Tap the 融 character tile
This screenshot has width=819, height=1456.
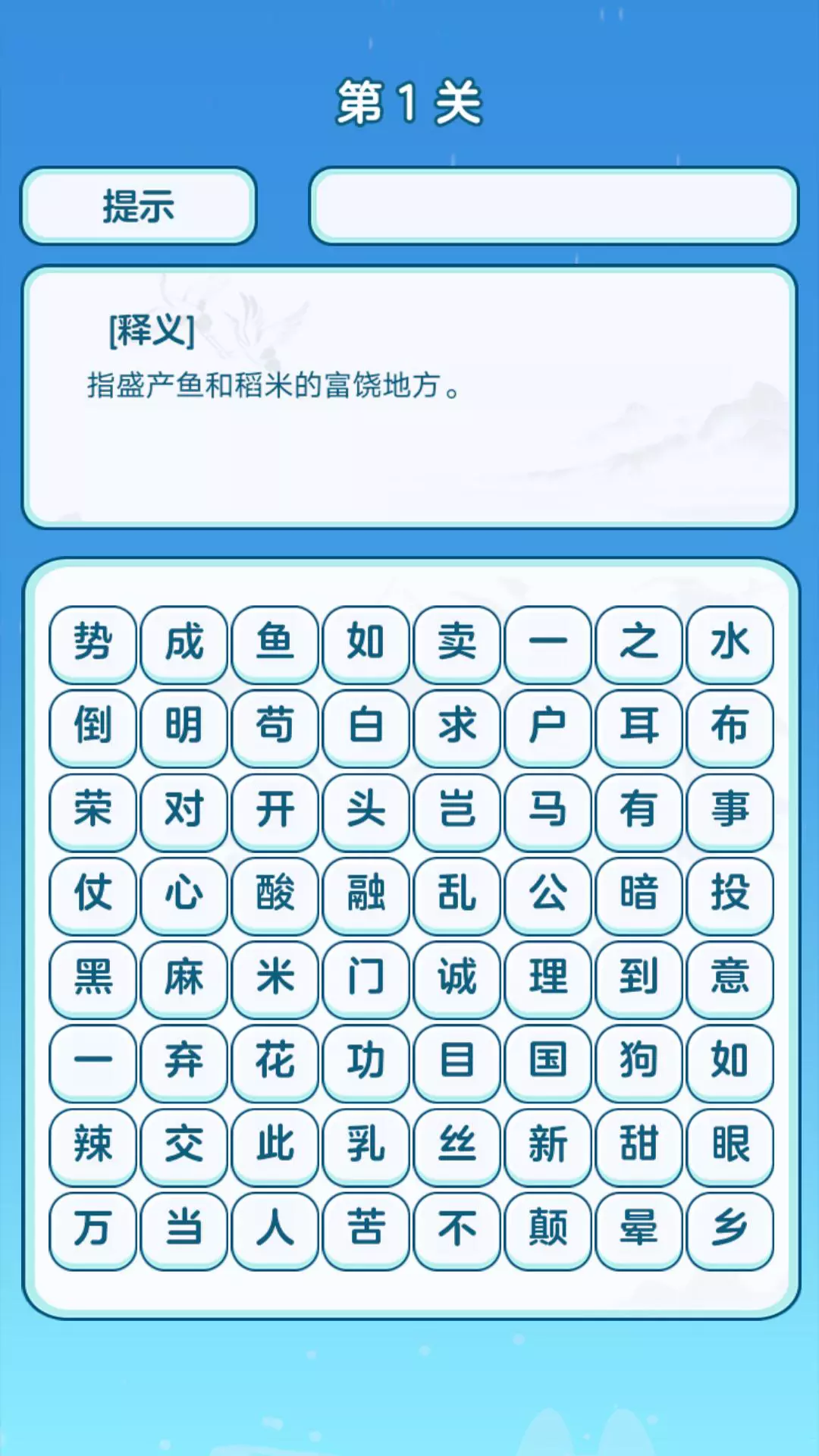(x=366, y=895)
